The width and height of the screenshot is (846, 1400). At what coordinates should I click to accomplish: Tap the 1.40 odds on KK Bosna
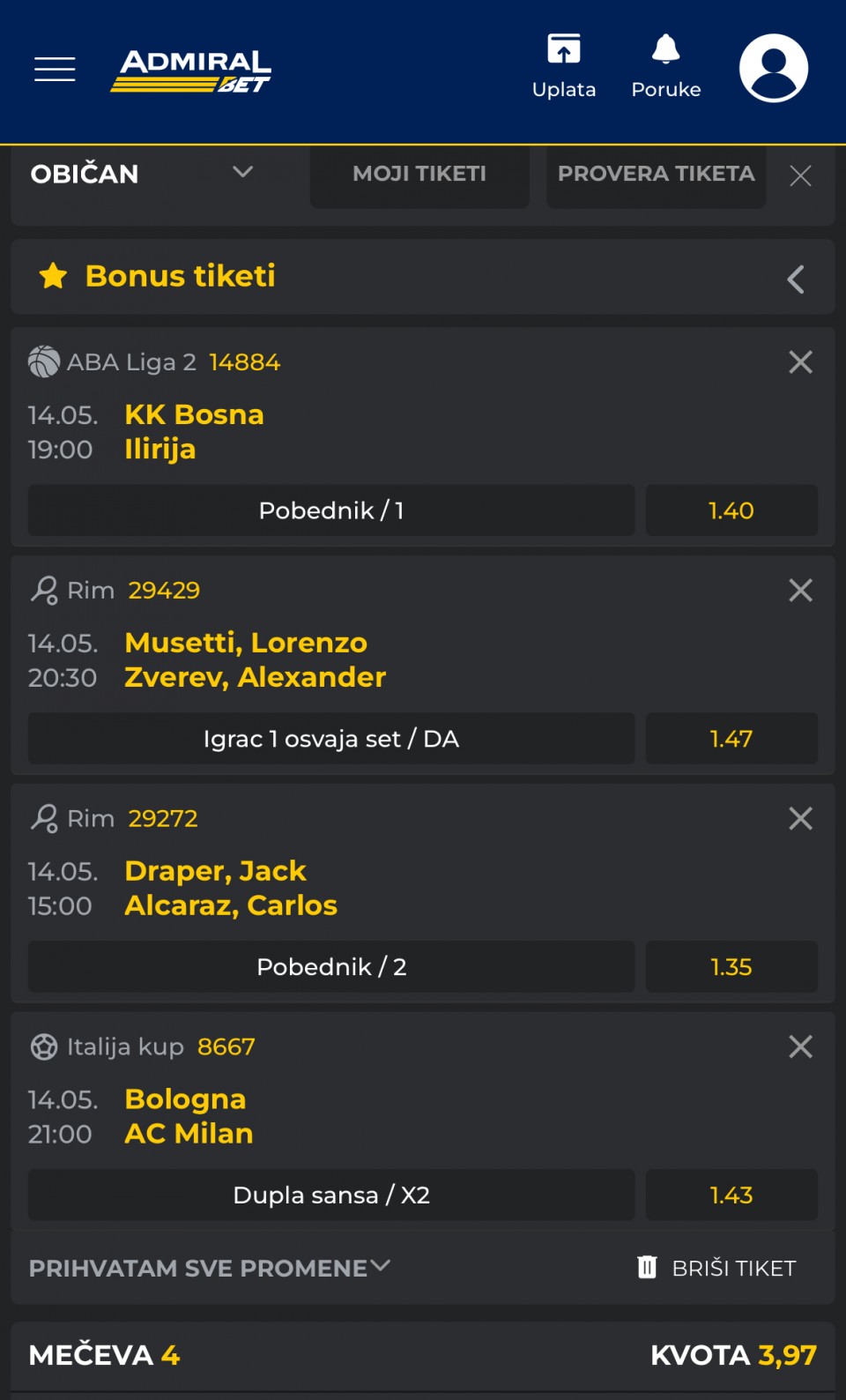pyautogui.click(x=731, y=510)
